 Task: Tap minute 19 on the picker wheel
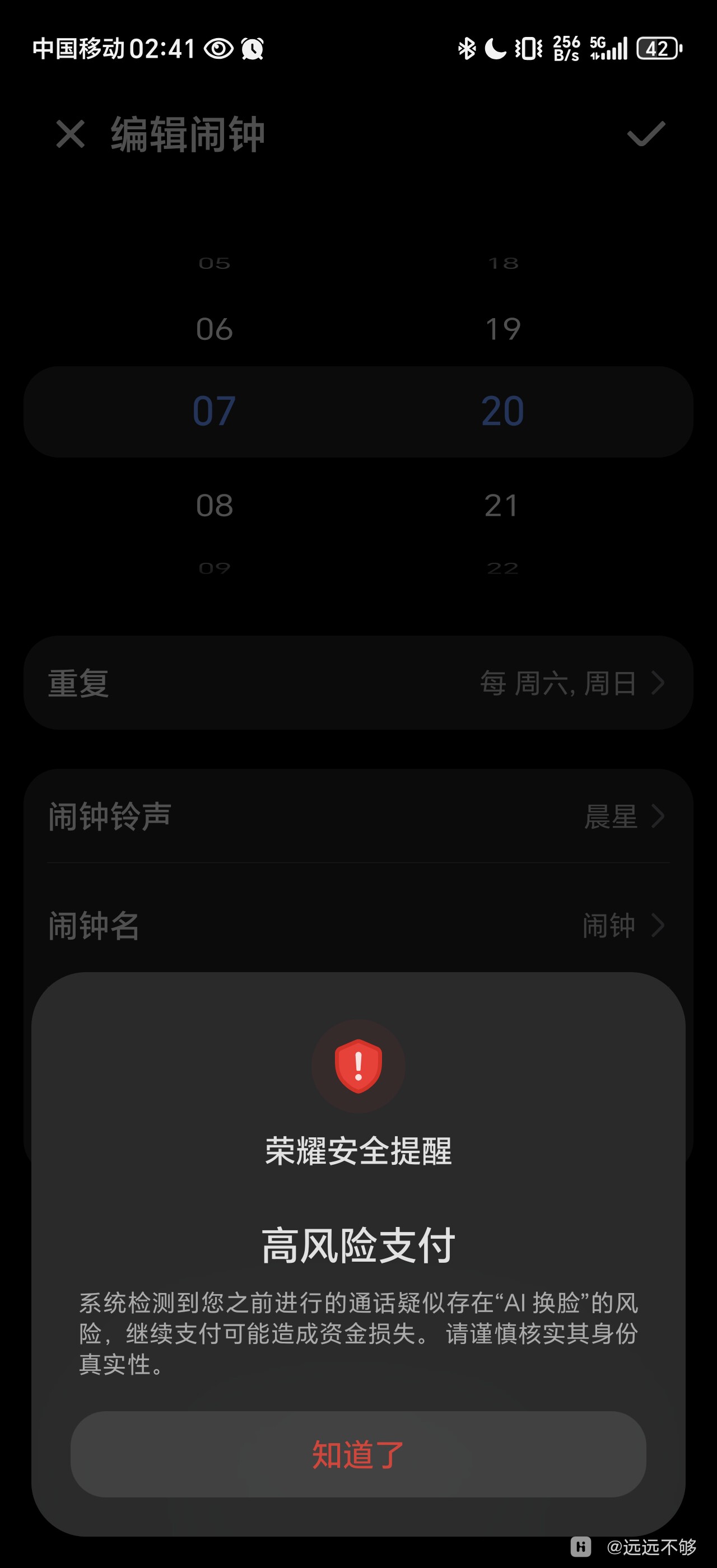point(504,329)
